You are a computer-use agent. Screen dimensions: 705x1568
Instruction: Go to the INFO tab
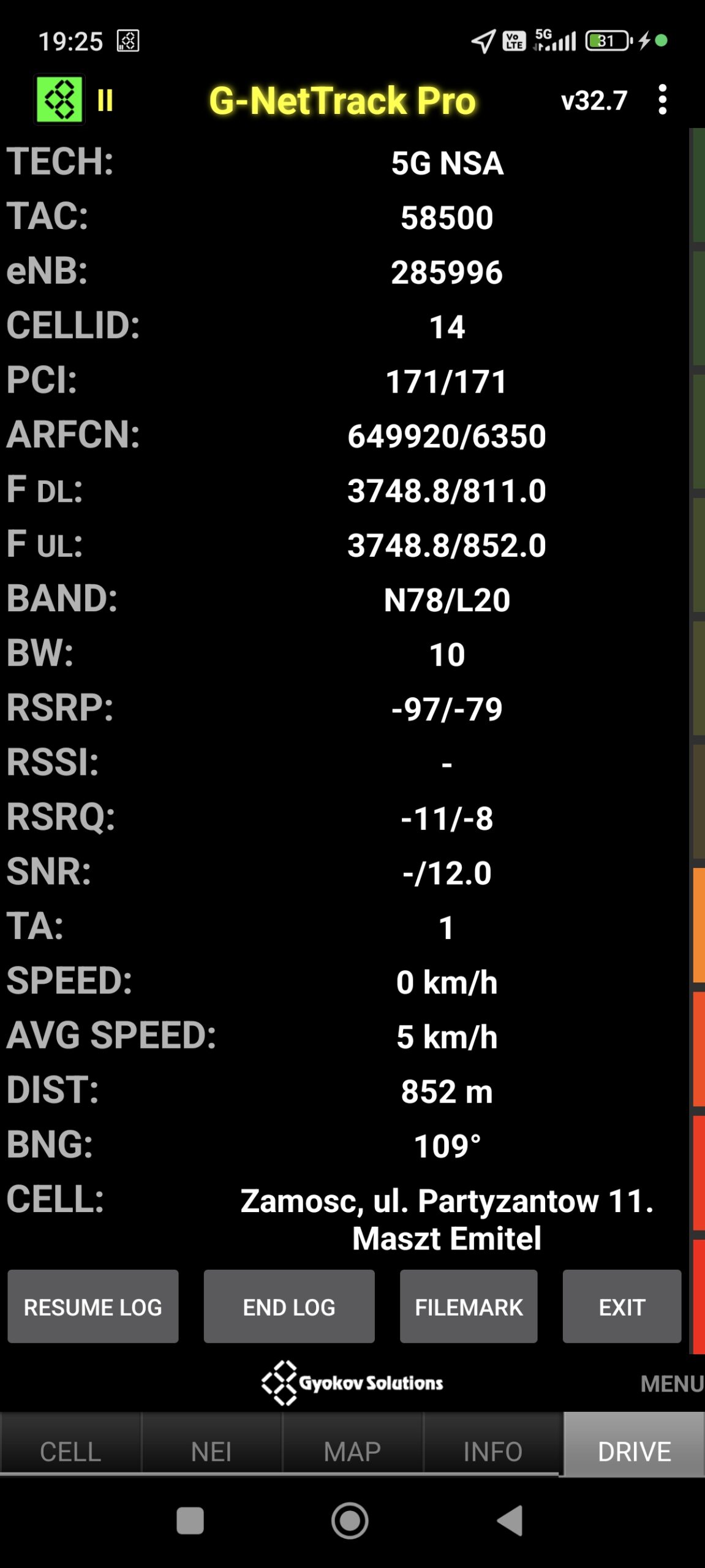[492, 1451]
